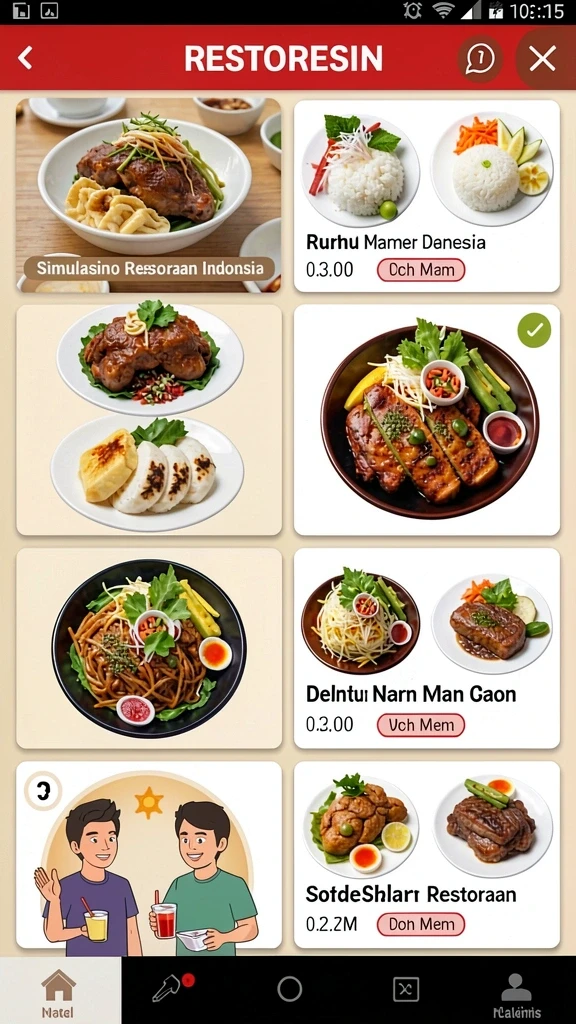Open the card with two friends holding drinks

(x=149, y=854)
